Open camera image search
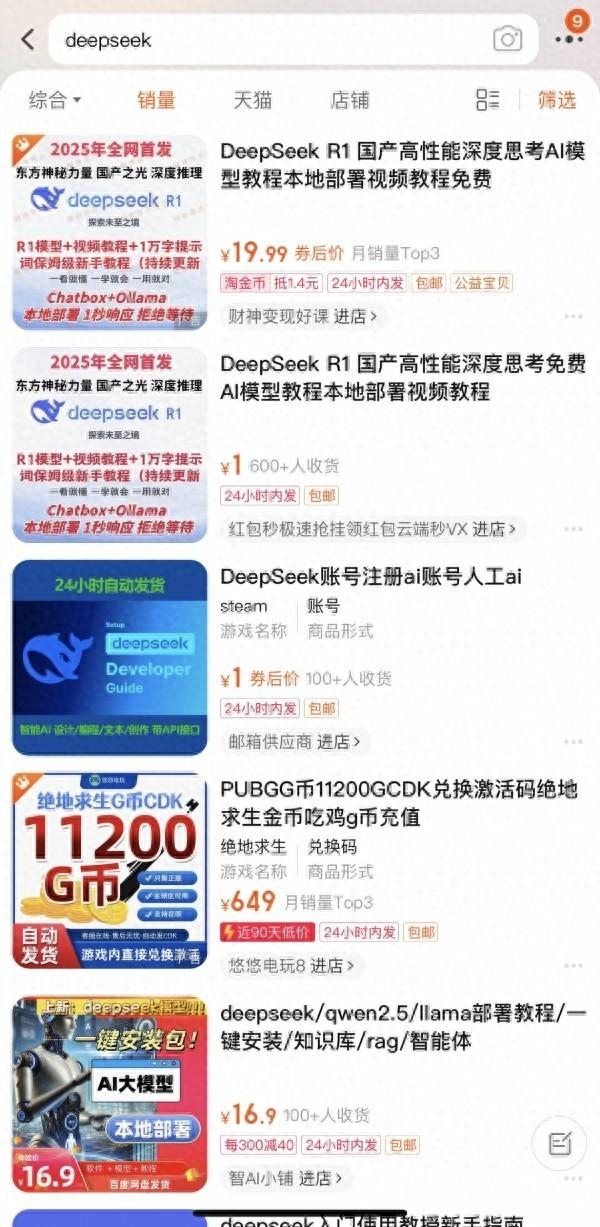This screenshot has height=1227, width=600. click(x=508, y=40)
